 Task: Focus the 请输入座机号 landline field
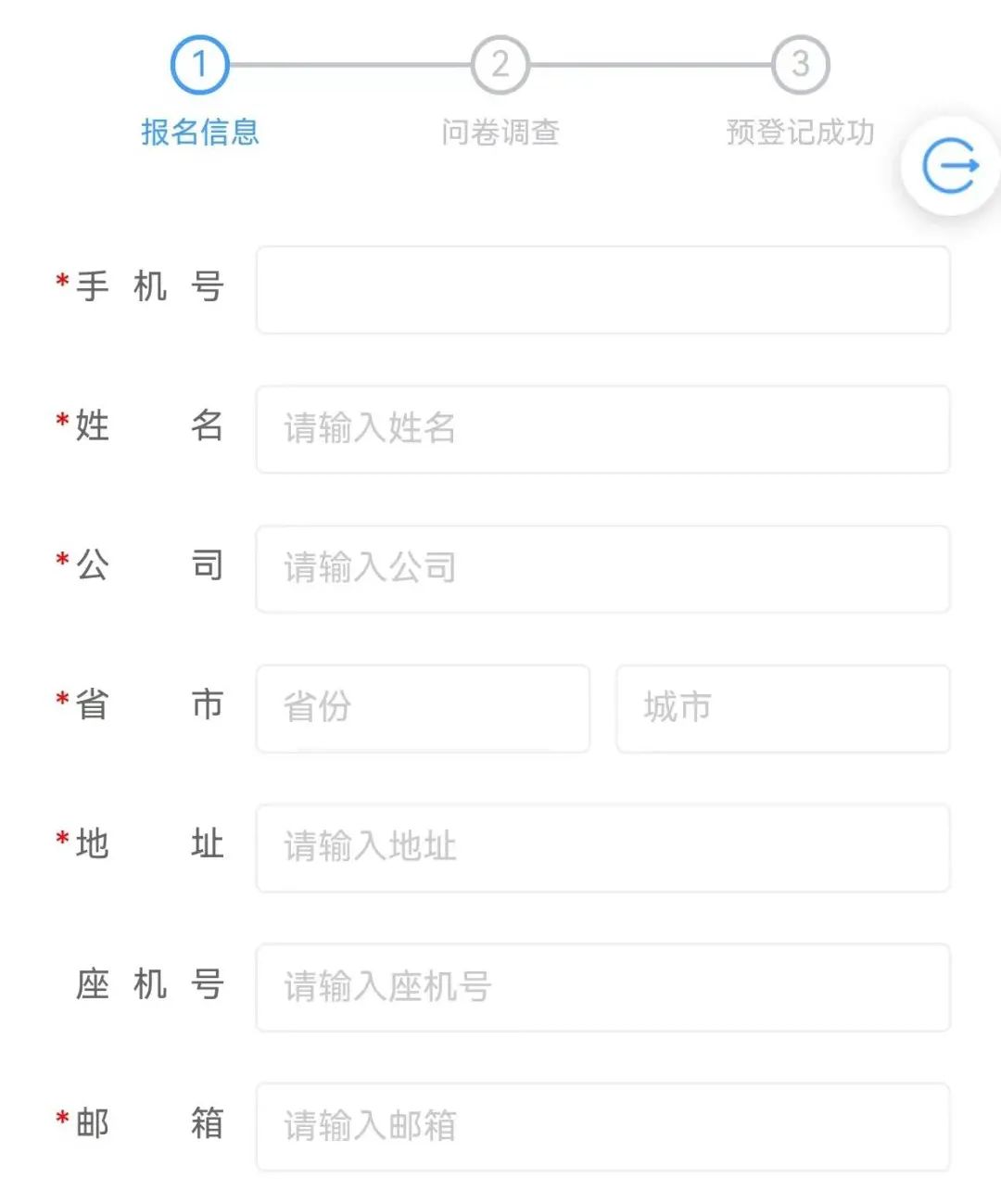[x=602, y=987]
